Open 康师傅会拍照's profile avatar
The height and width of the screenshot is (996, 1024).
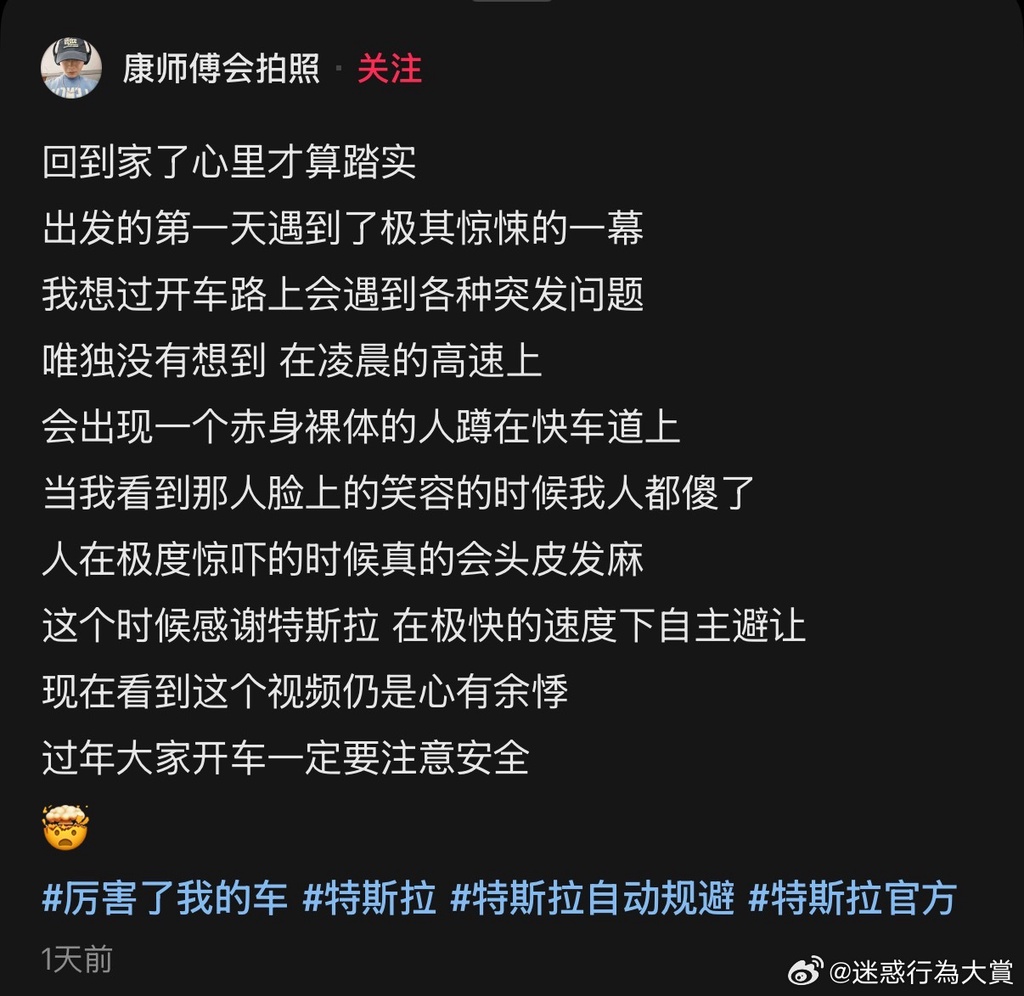71,69
